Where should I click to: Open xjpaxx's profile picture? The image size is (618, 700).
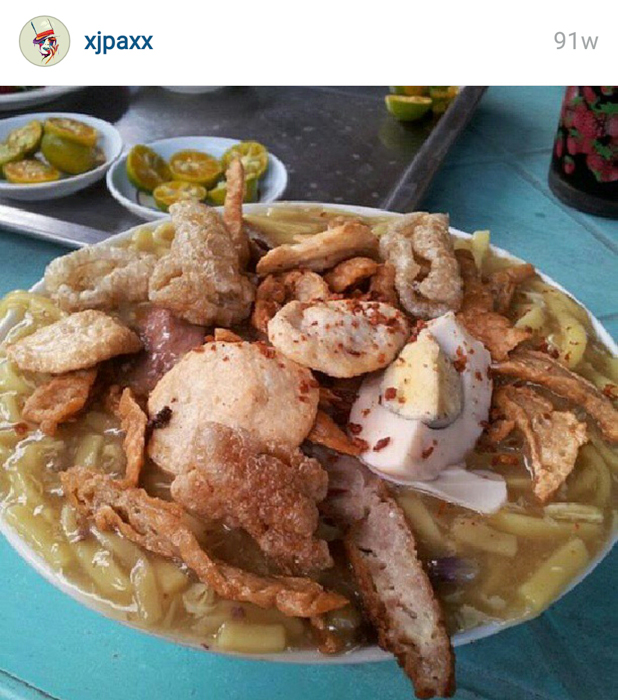click(44, 41)
